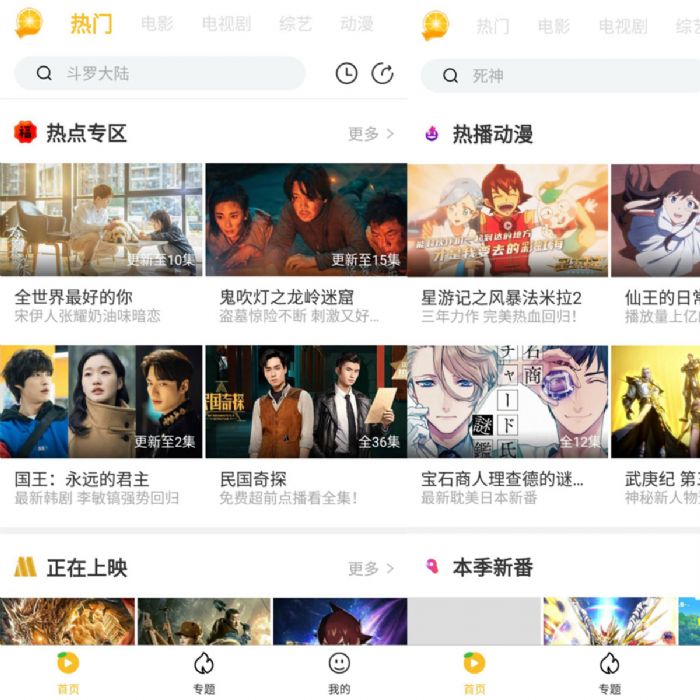Open the watch history clock icon
Screen dimensions: 700x700
click(346, 73)
